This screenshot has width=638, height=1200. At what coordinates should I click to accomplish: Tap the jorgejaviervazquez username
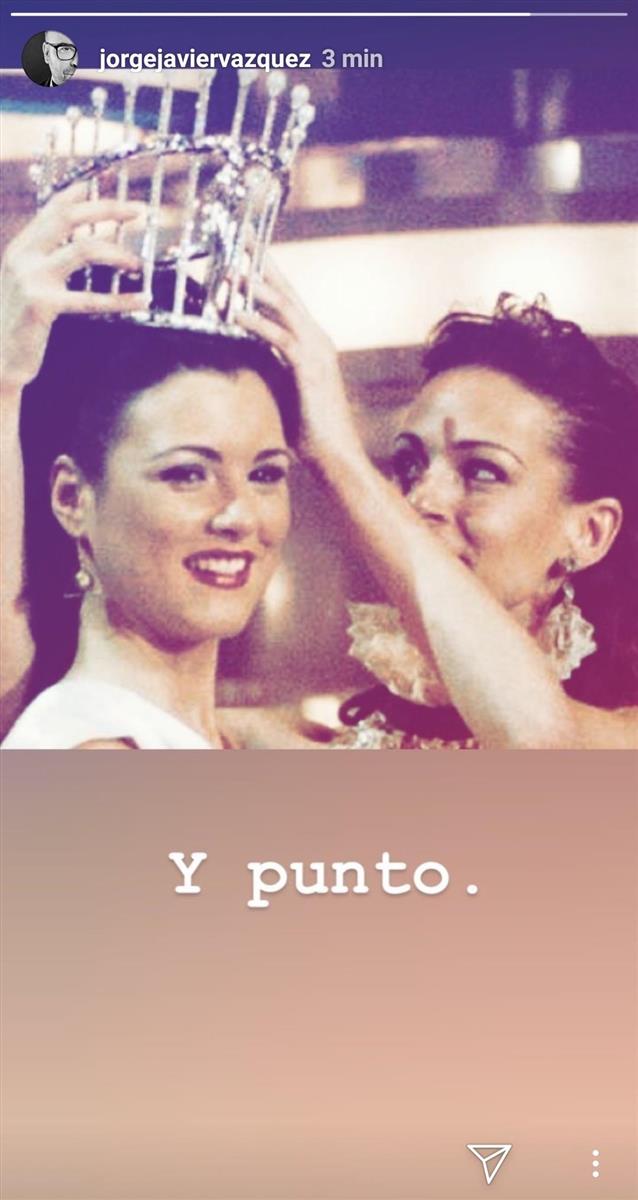(x=205, y=59)
